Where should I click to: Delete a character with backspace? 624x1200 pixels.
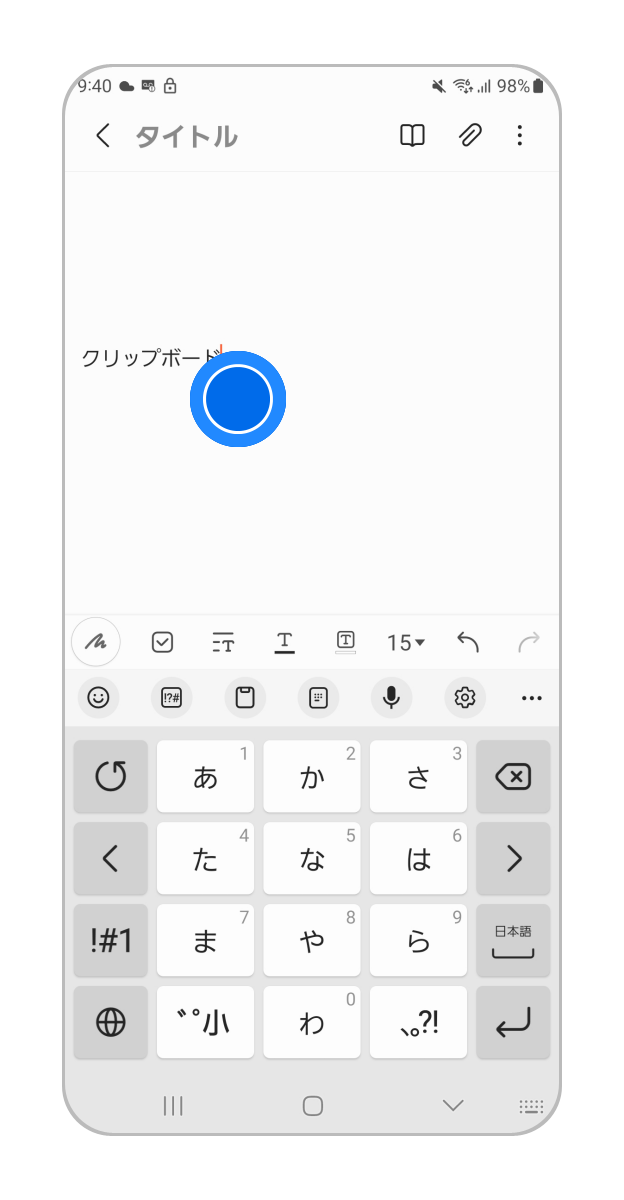513,776
